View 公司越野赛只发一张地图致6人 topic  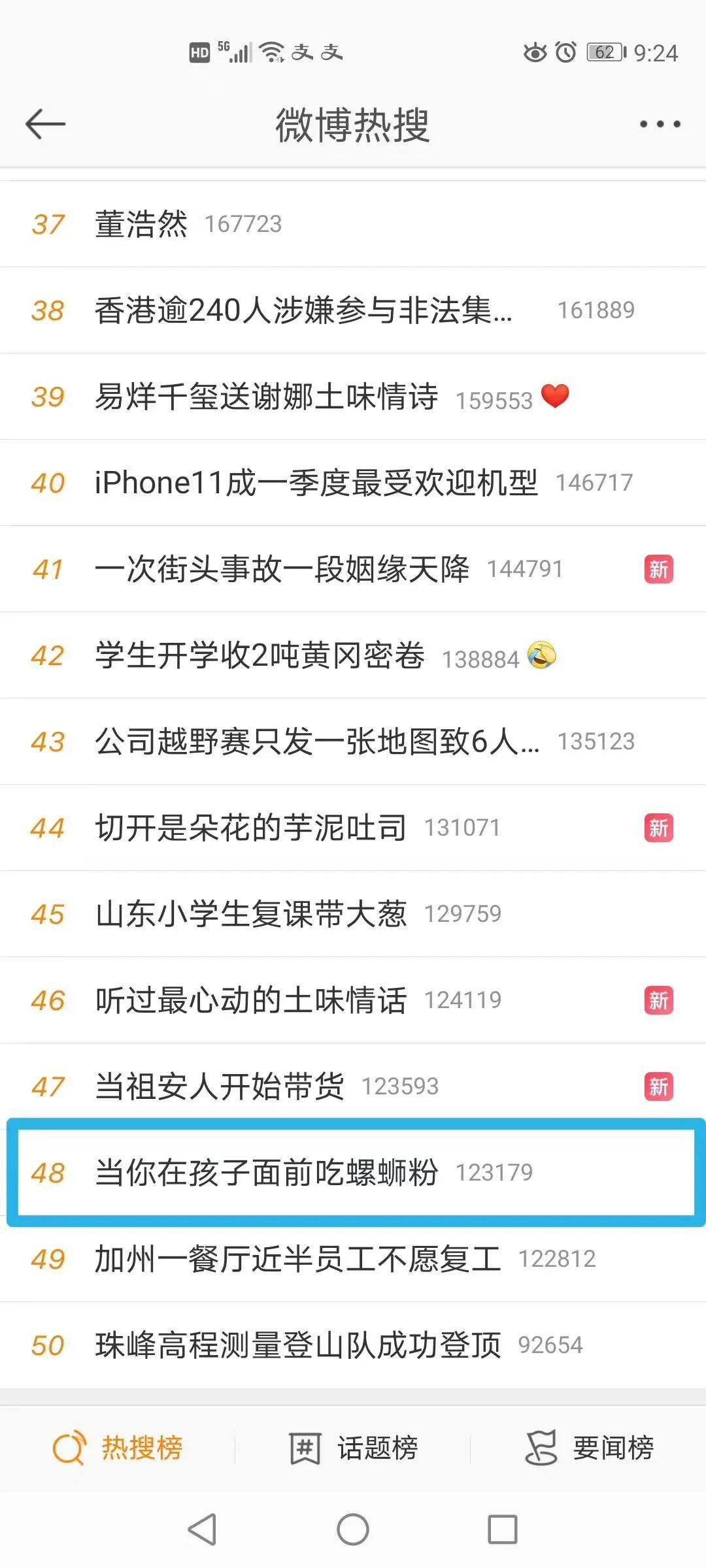point(317,742)
